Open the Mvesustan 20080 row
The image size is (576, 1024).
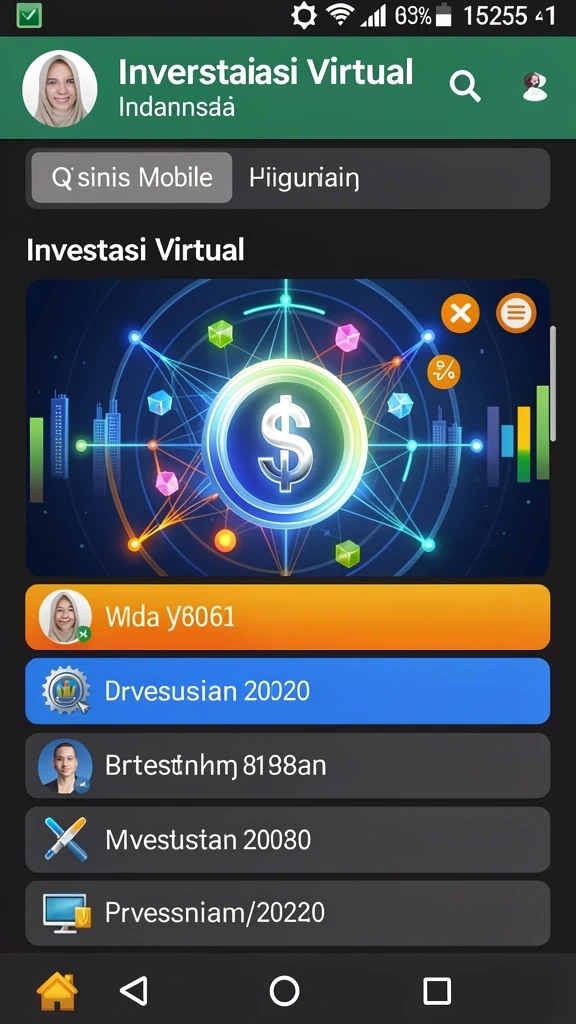pyautogui.click(x=287, y=839)
